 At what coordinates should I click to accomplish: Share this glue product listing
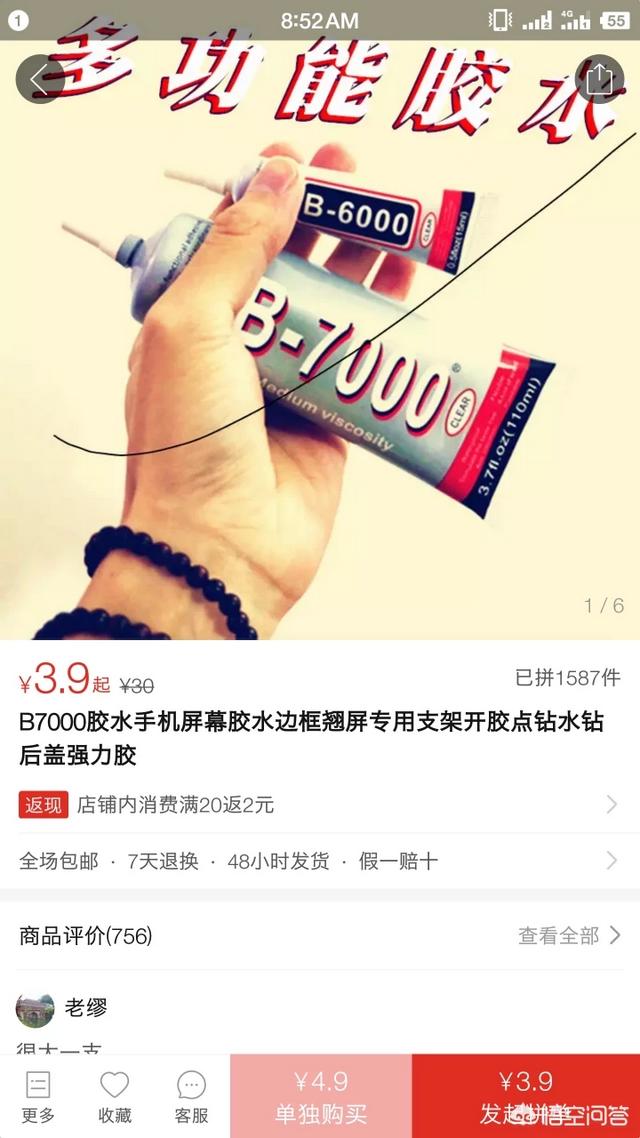[x=599, y=79]
